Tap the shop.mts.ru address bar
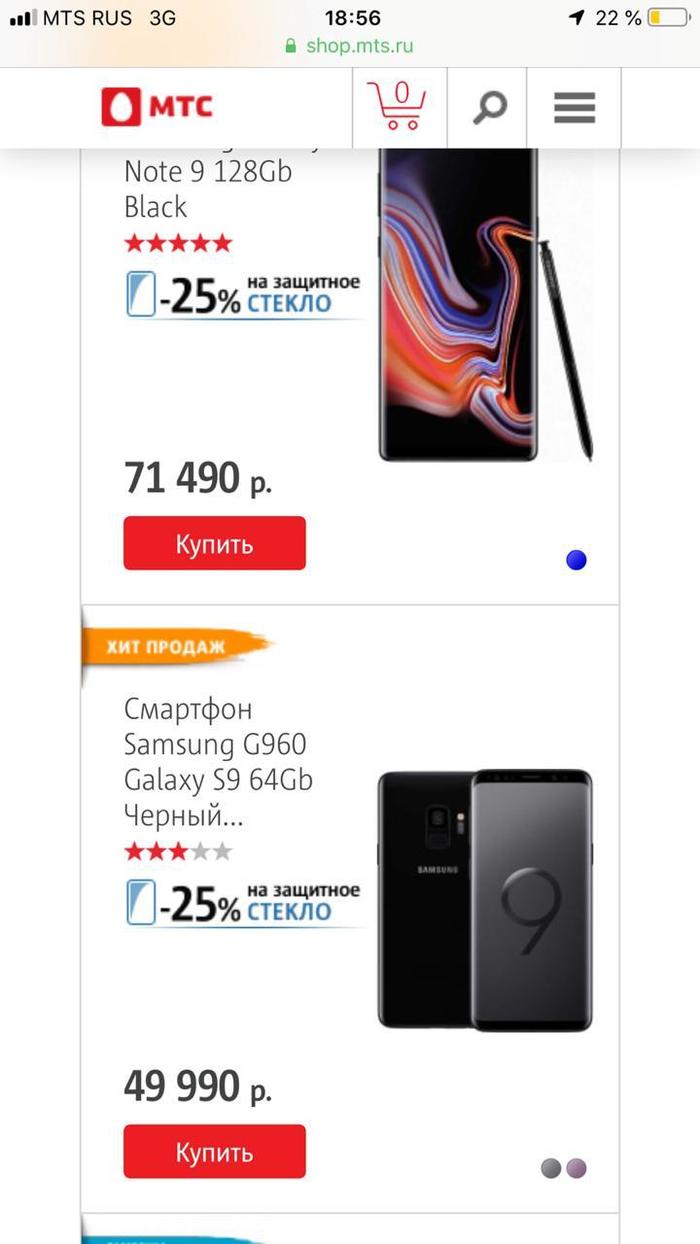This screenshot has height=1244, width=700. [x=350, y=46]
